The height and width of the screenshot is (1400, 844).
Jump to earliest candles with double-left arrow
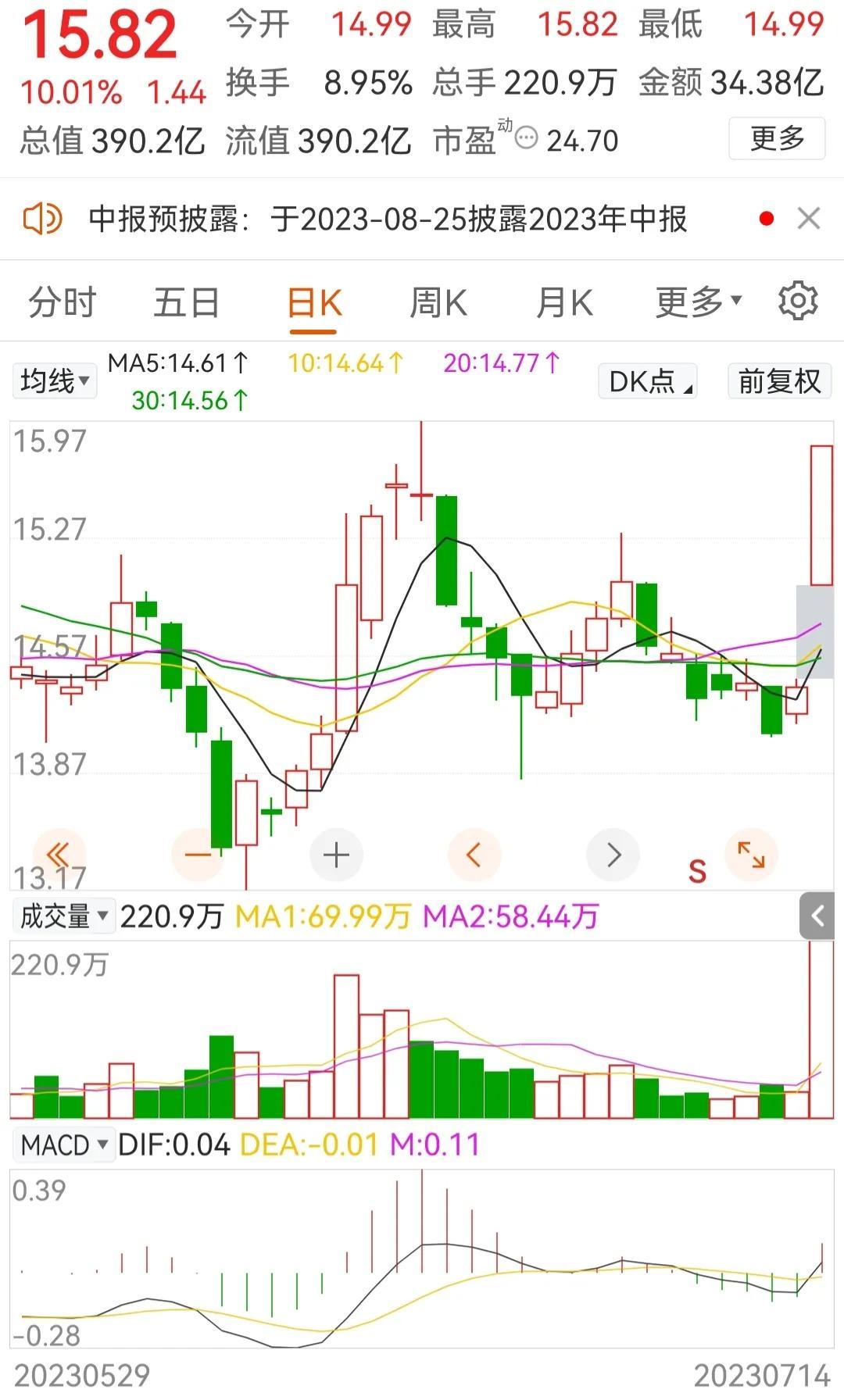pyautogui.click(x=59, y=855)
